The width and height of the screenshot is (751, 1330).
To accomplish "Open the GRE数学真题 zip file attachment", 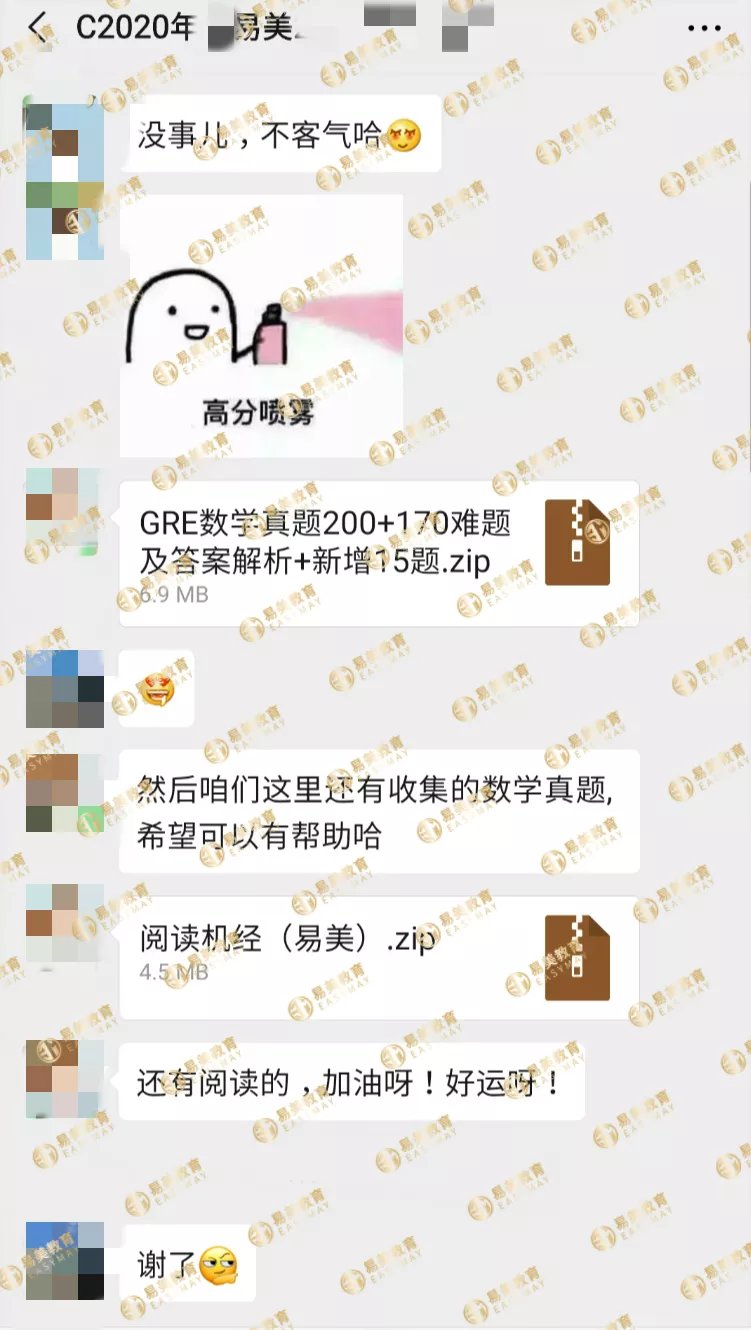I will [x=378, y=553].
